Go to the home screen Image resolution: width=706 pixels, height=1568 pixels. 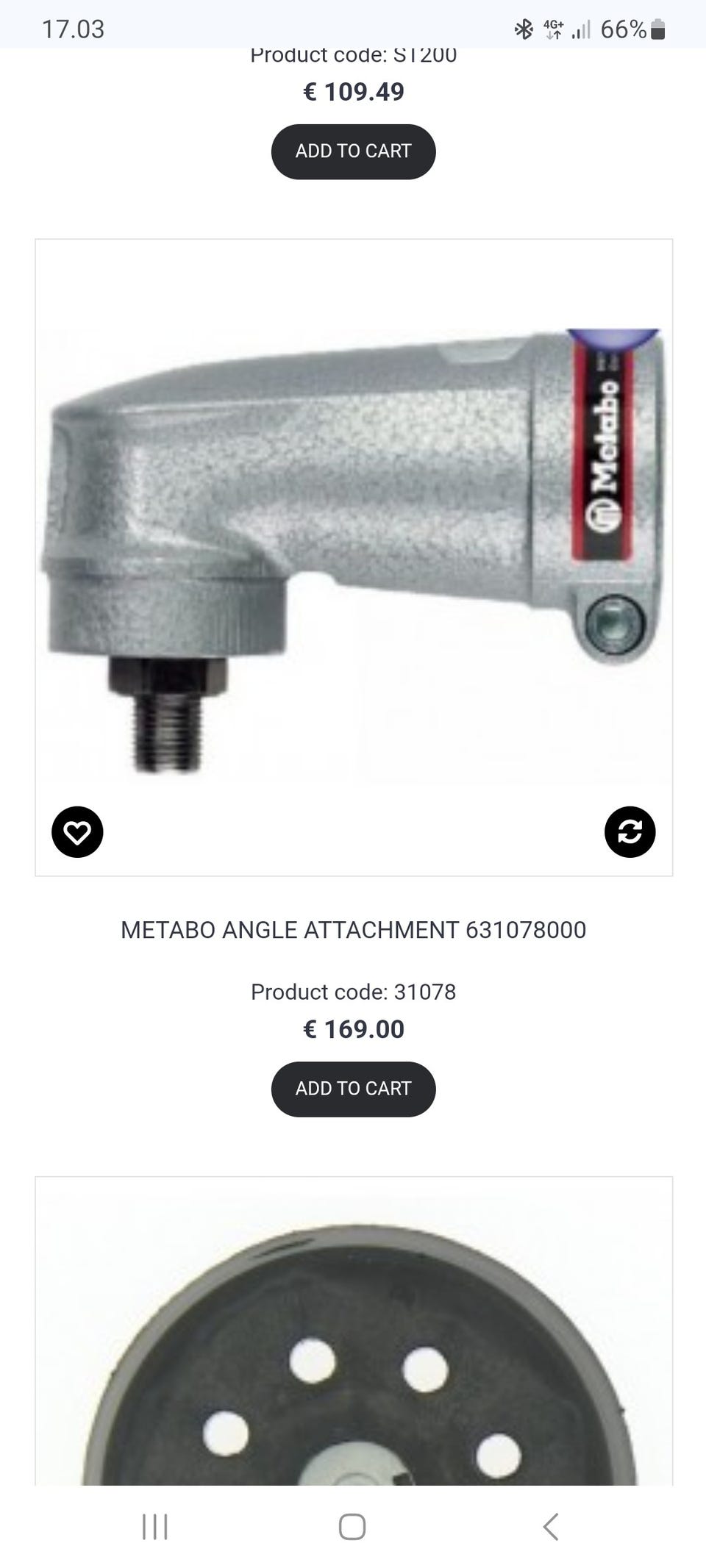352,1527
